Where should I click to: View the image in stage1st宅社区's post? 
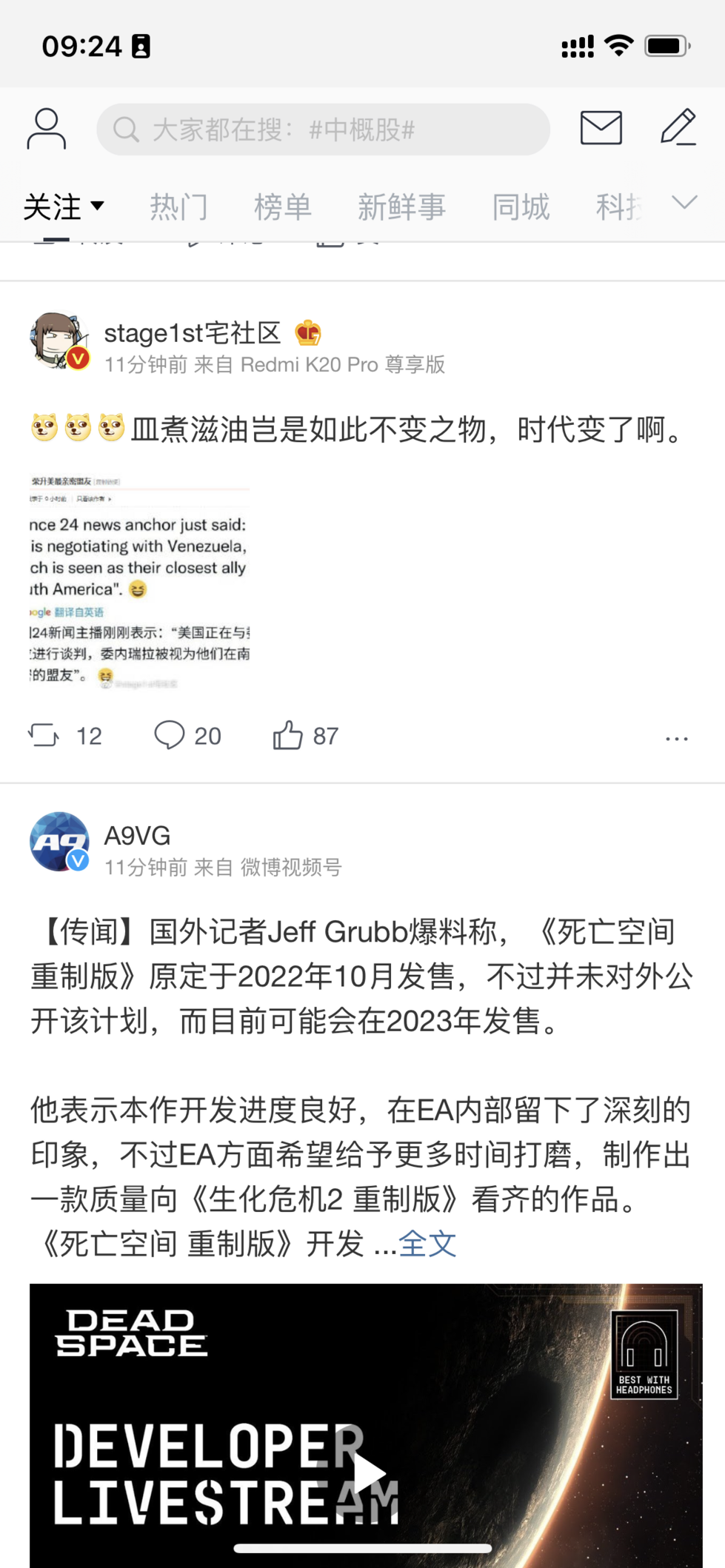[x=140, y=581]
